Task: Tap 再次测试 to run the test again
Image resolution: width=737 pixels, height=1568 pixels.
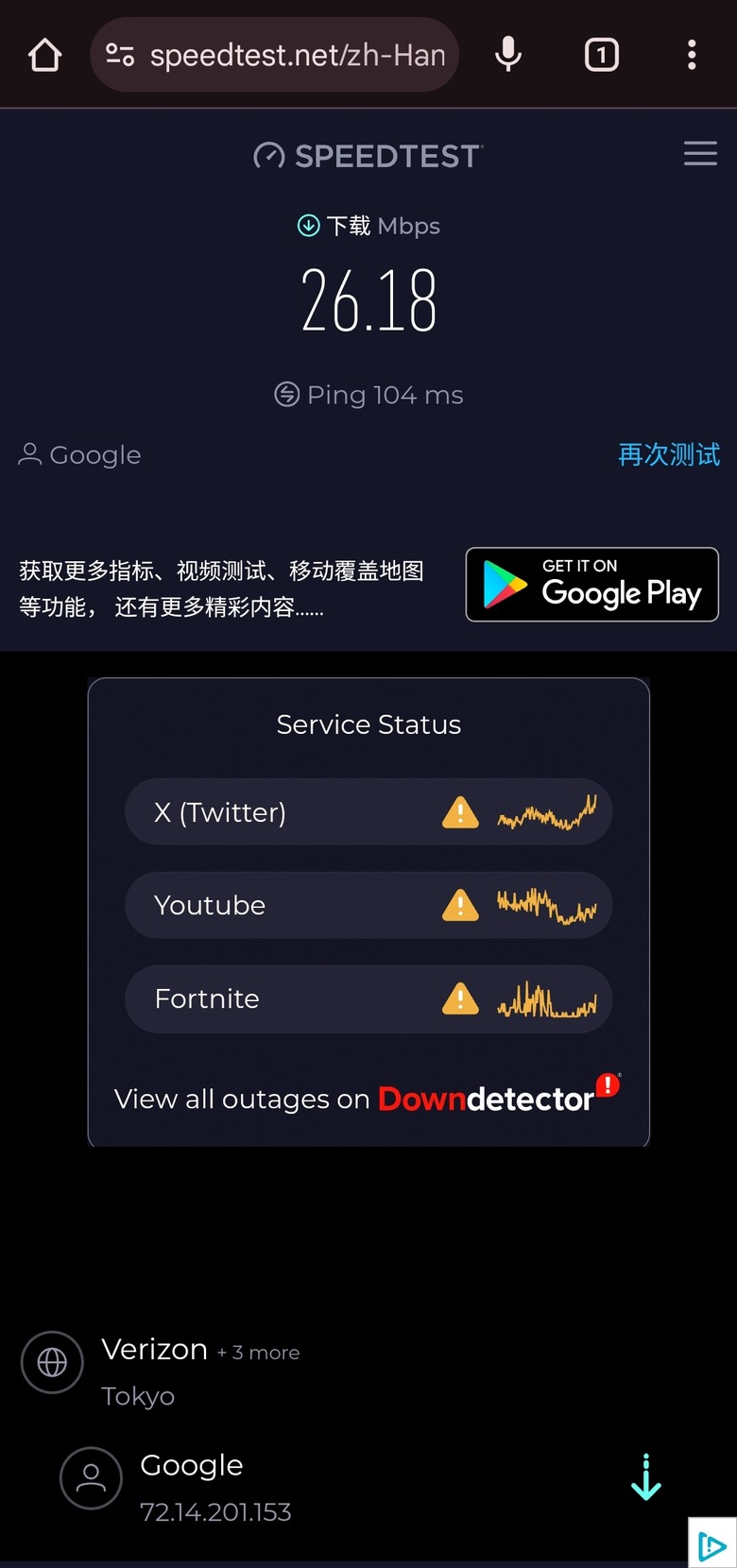Action: (x=669, y=454)
